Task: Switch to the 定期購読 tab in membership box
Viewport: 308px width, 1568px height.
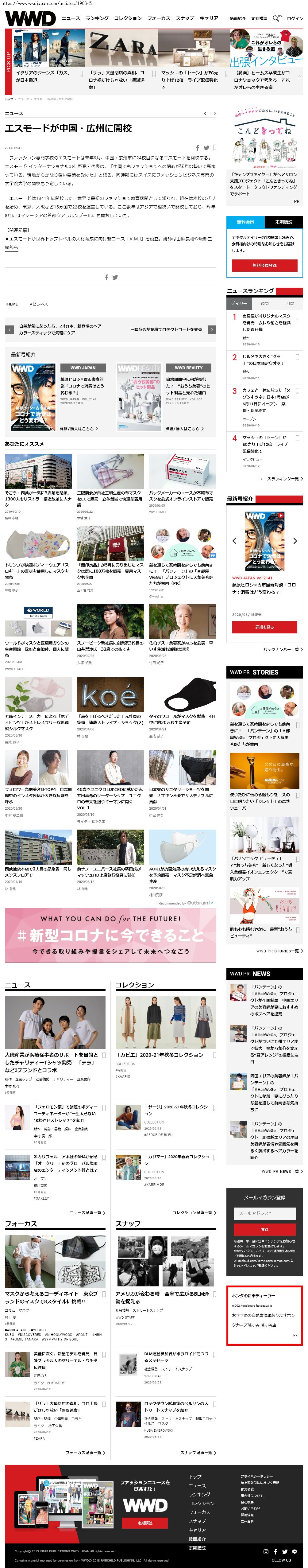Action: click(284, 222)
